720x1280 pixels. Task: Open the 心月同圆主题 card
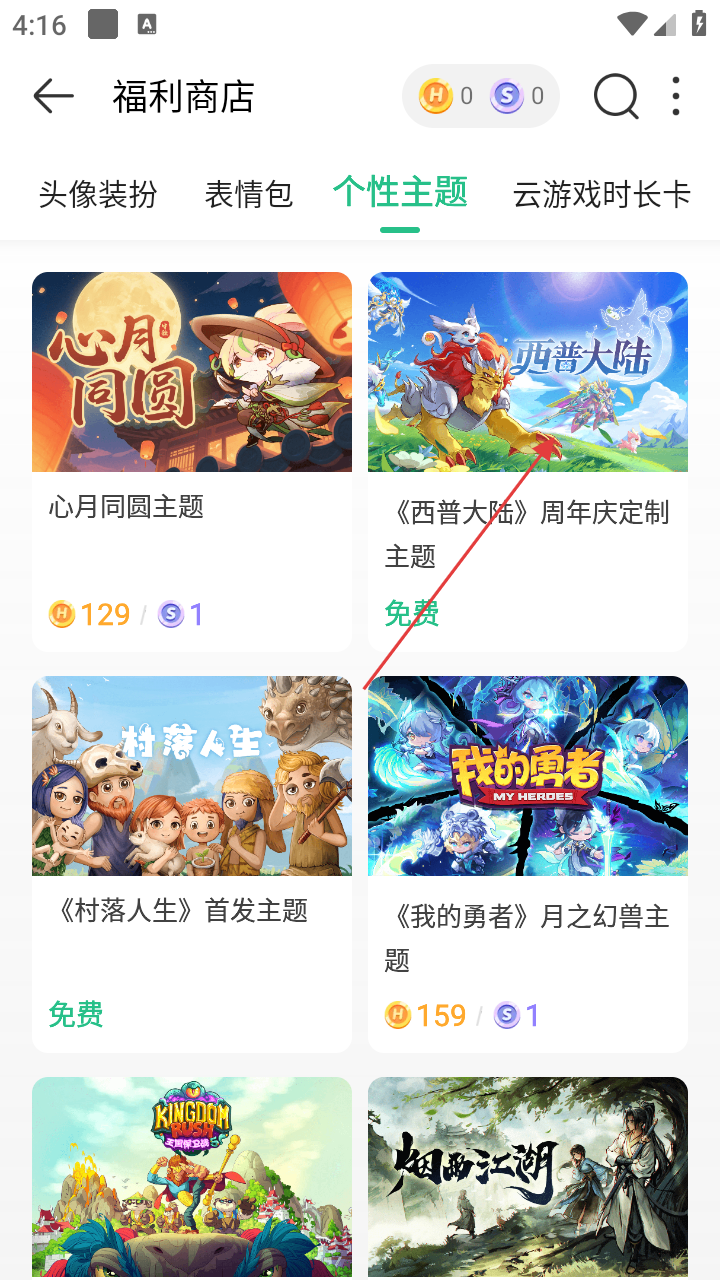(x=192, y=460)
